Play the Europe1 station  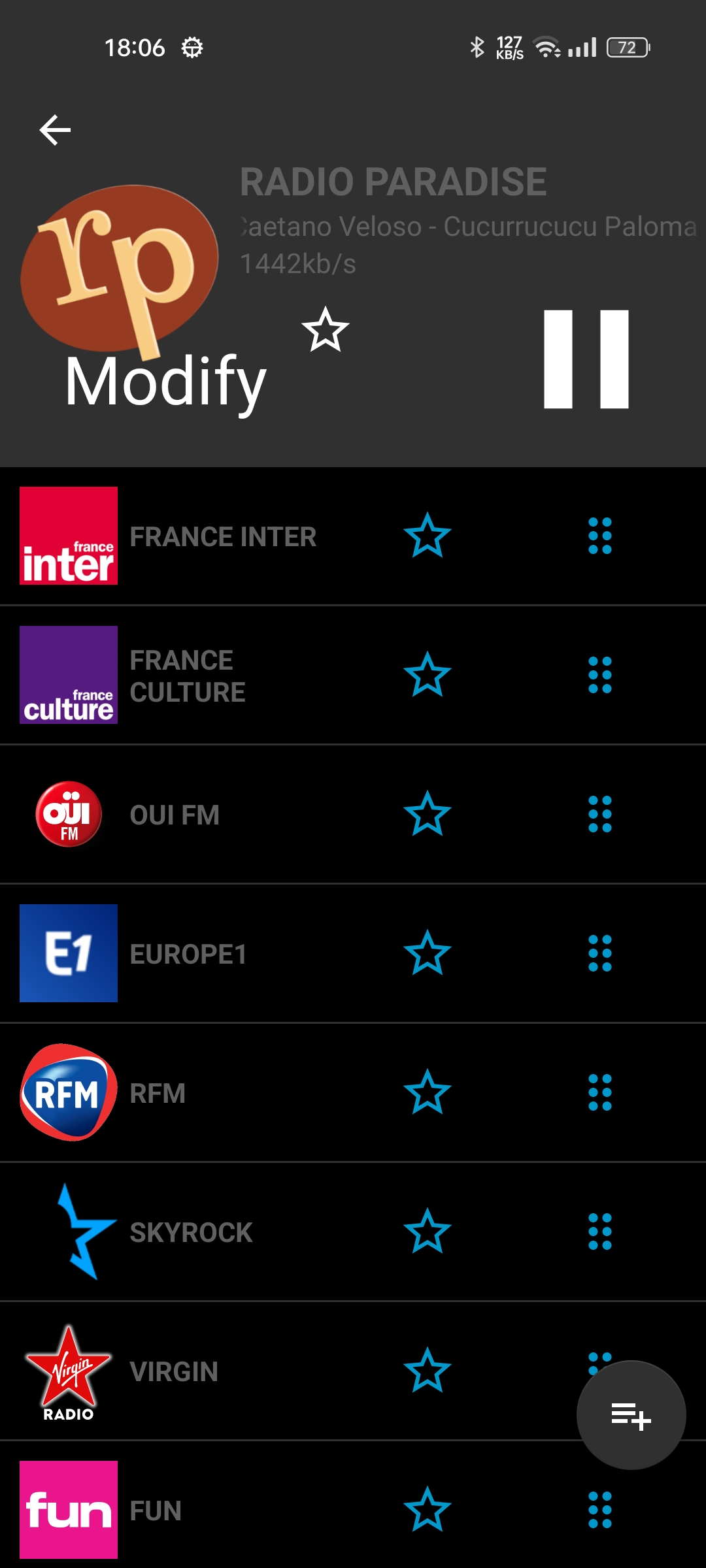[x=188, y=954]
